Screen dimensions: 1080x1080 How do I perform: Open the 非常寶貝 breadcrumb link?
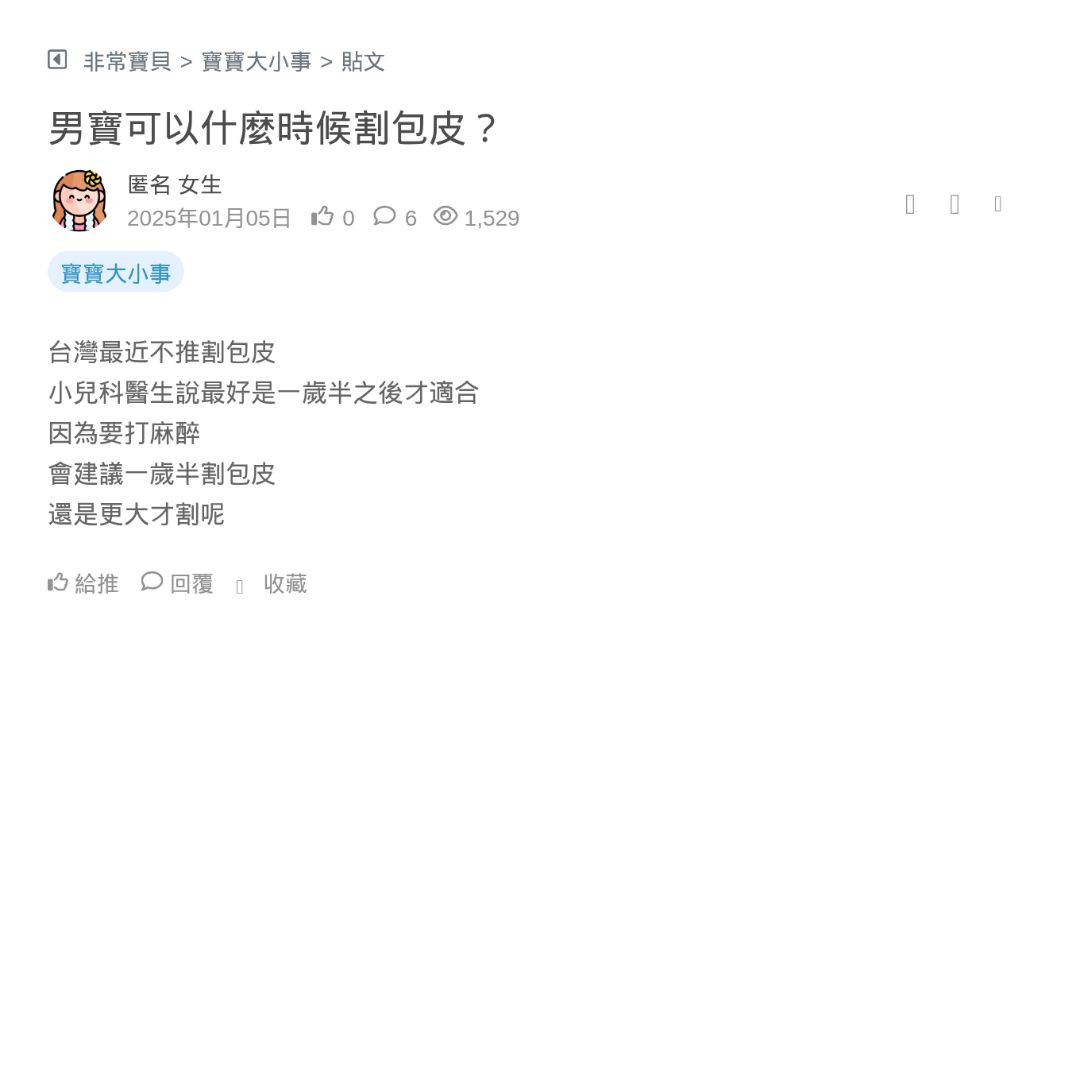click(127, 62)
